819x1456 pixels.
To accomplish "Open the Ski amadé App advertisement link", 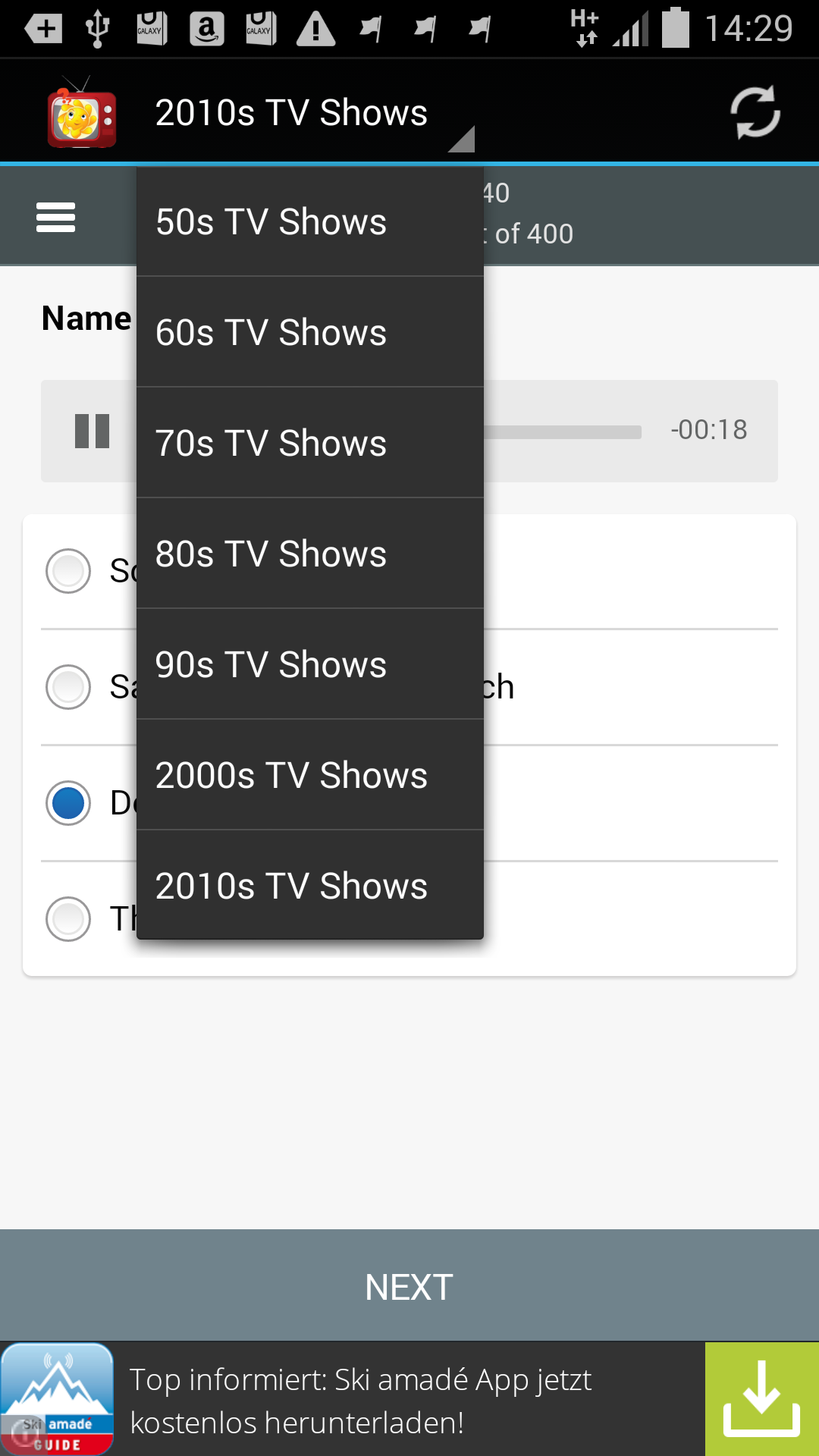I will (x=360, y=1400).
